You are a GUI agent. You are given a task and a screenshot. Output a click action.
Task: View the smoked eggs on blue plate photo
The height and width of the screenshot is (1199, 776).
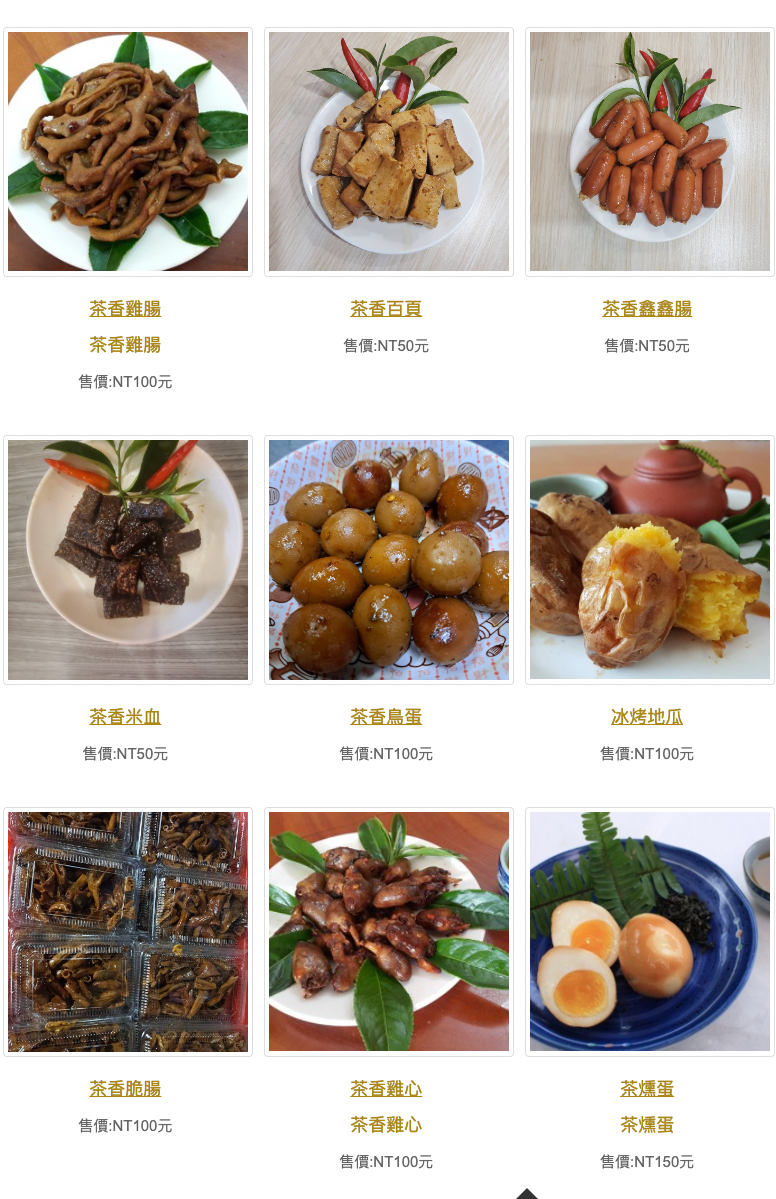tap(649, 932)
